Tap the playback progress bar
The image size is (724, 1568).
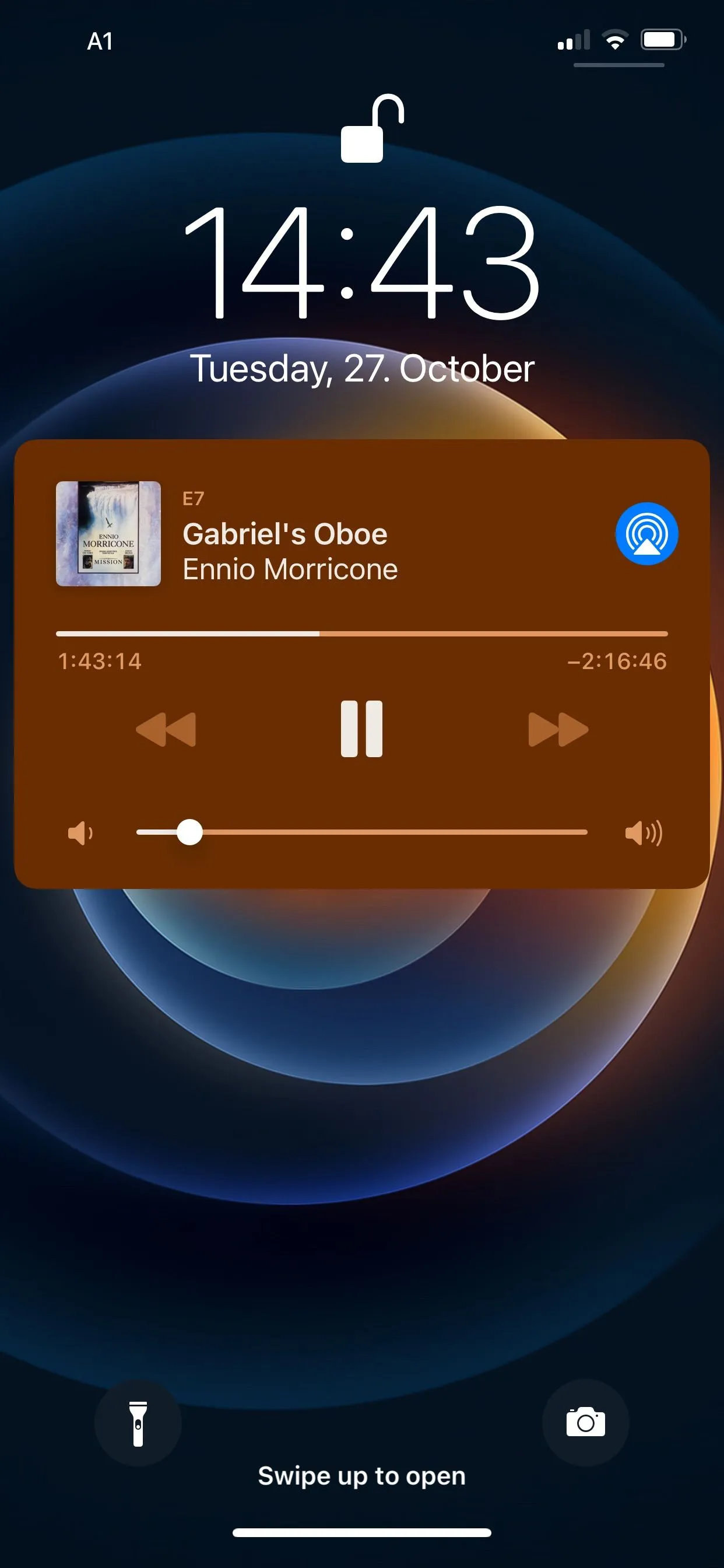pyautogui.click(x=361, y=633)
